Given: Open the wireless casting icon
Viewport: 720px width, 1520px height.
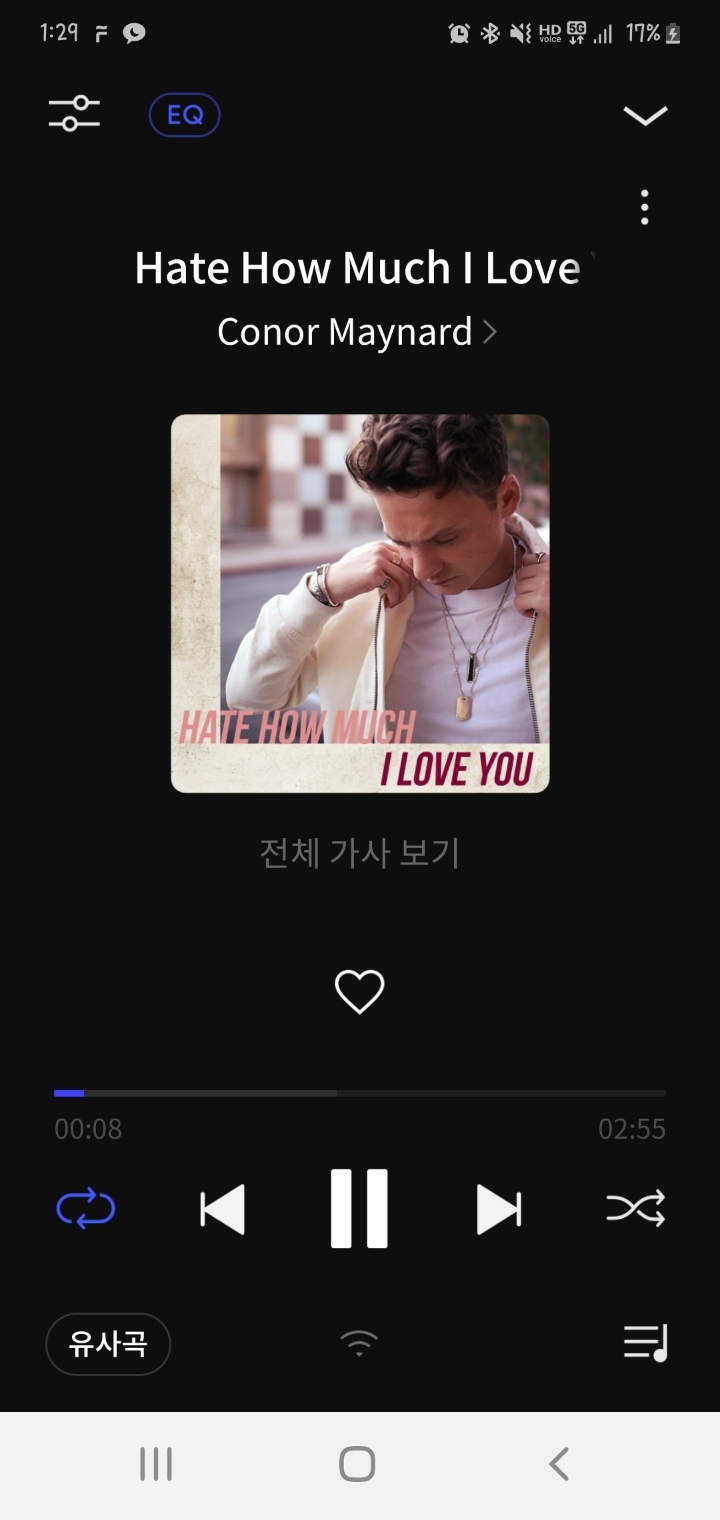Looking at the screenshot, I should click(359, 1343).
